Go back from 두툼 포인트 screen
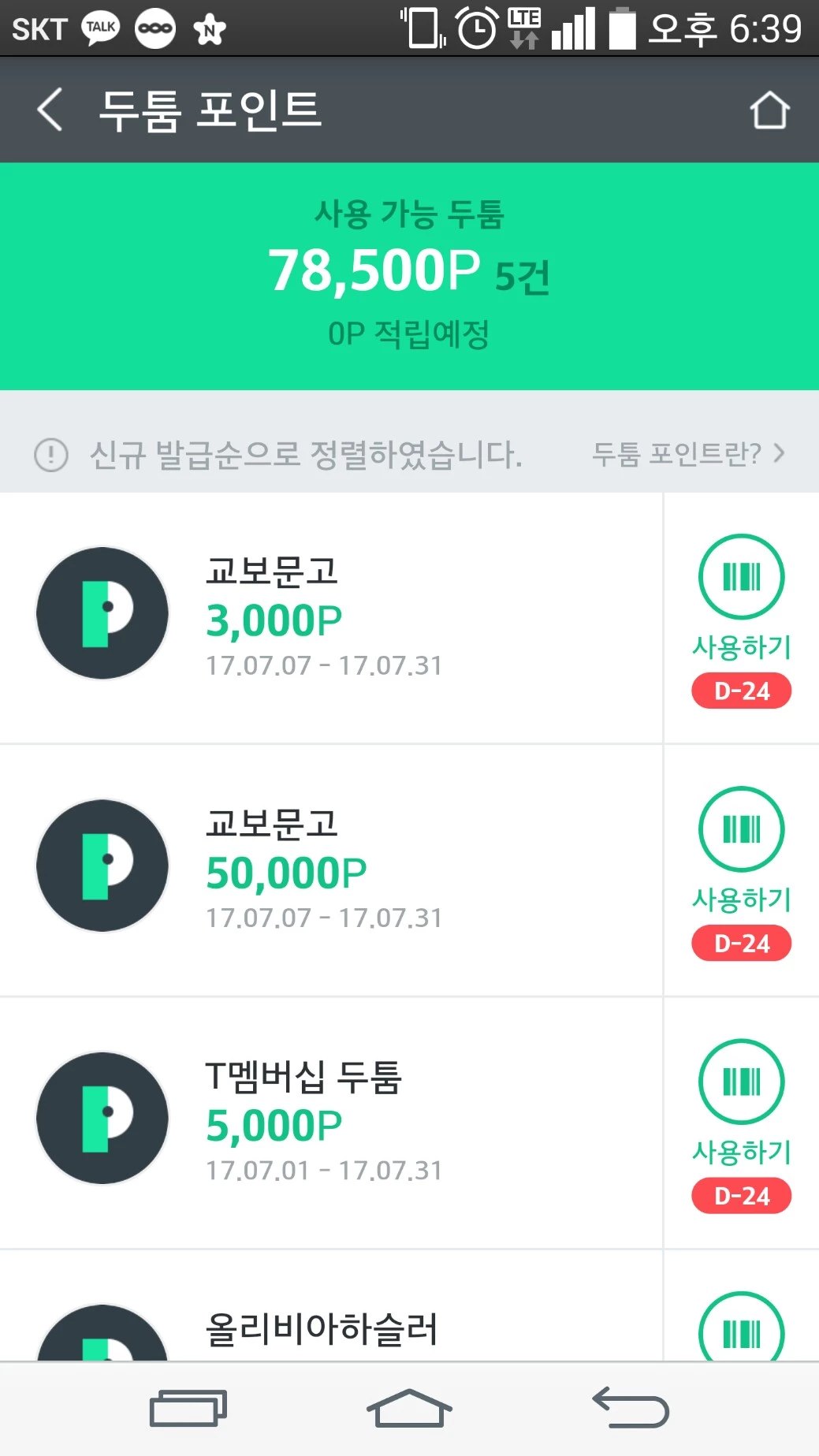 [50, 110]
